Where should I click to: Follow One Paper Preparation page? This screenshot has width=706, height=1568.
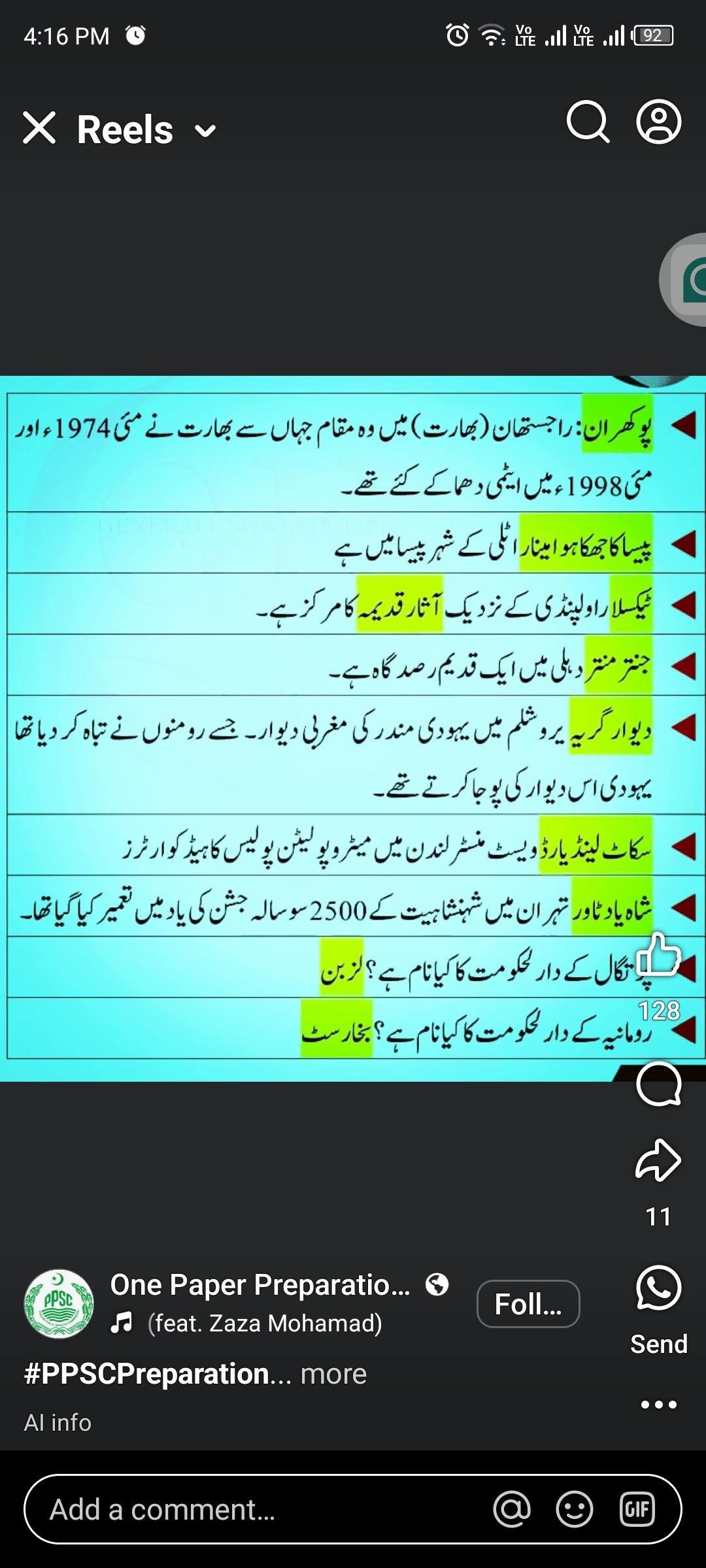pos(528,1304)
